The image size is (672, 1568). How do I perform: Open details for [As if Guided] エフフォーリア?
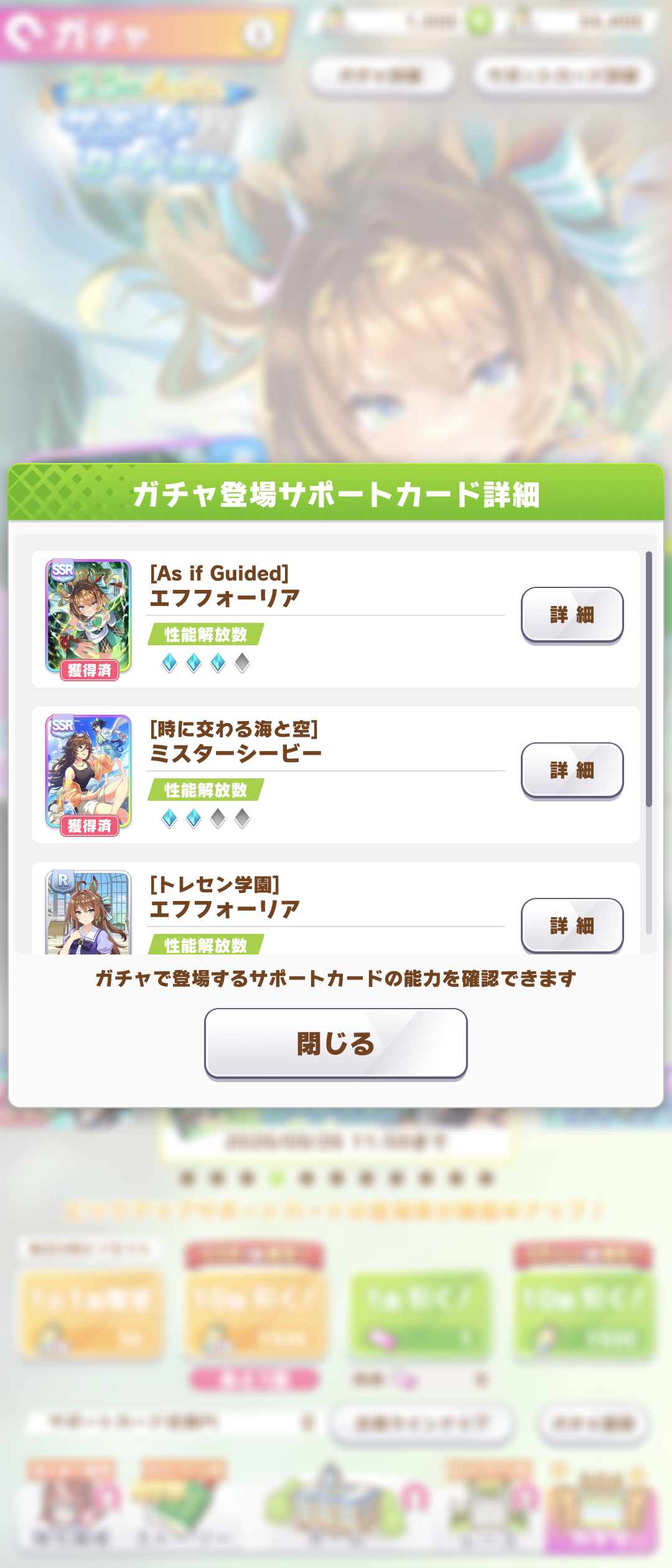(x=572, y=615)
